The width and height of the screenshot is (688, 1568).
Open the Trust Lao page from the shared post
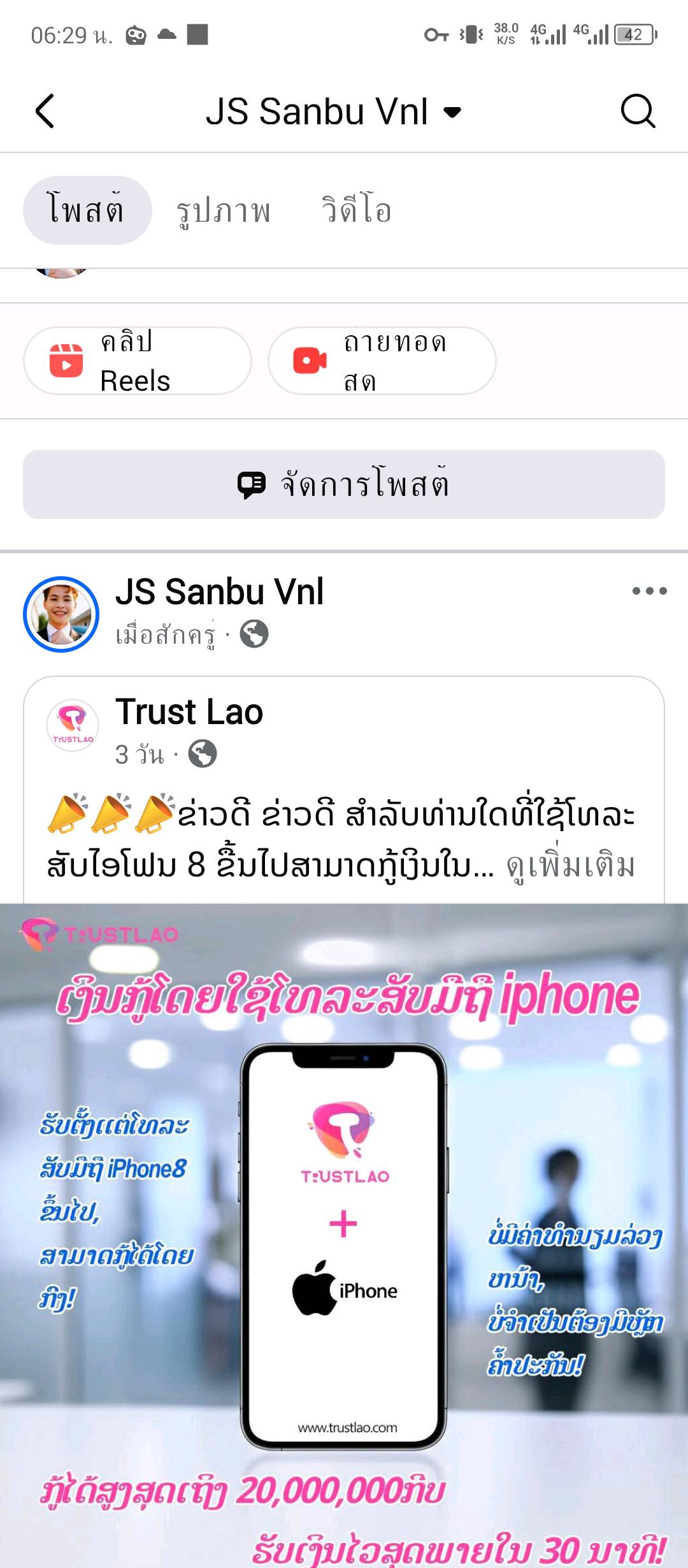pyautogui.click(x=189, y=712)
